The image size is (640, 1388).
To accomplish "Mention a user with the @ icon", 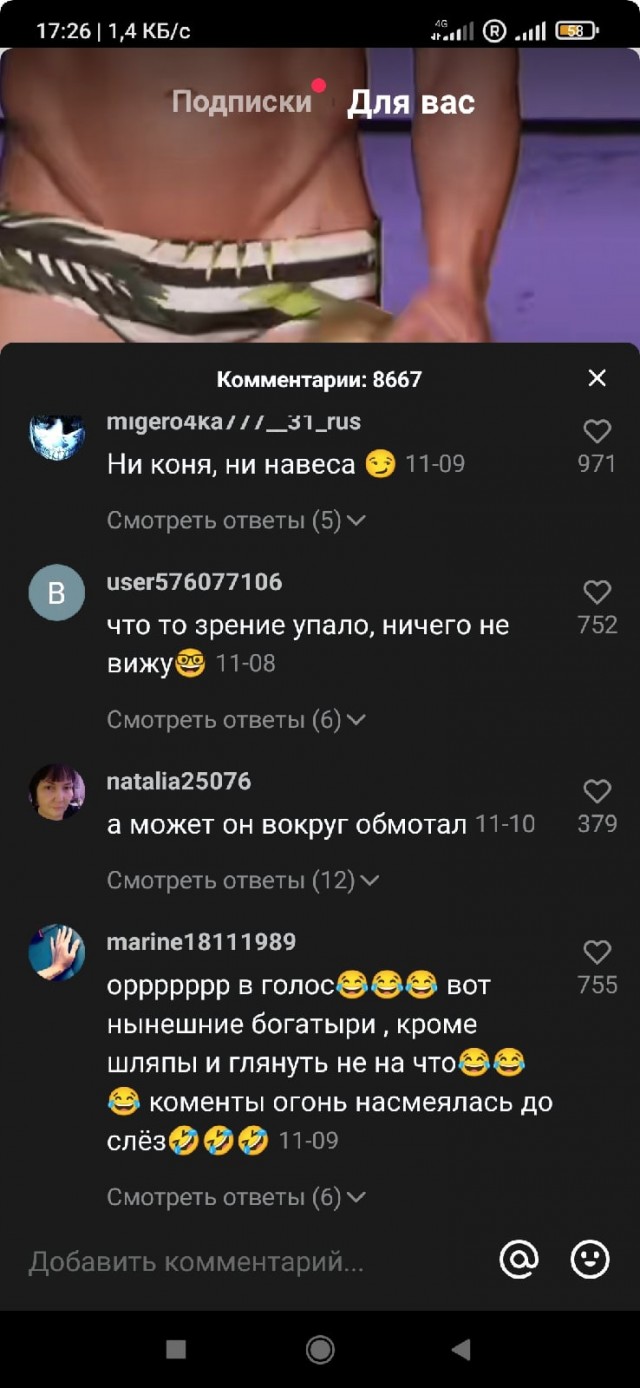I will coord(519,1261).
